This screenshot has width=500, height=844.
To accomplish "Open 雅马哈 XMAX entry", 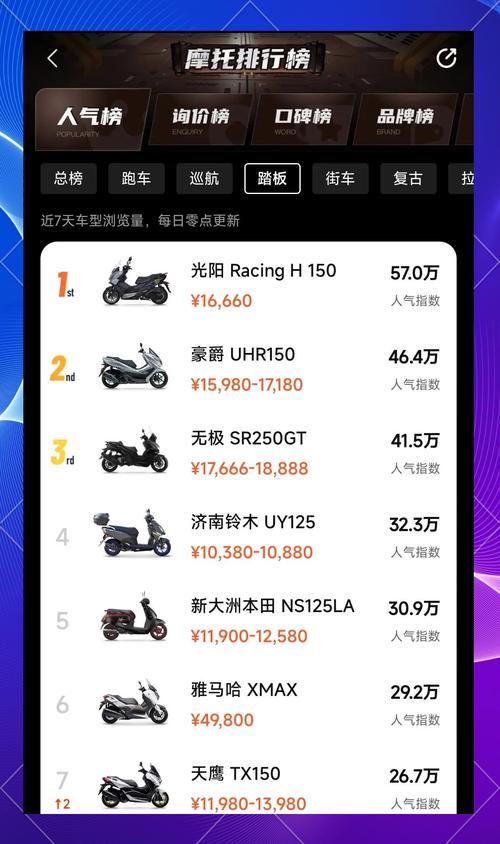I will [x=249, y=705].
